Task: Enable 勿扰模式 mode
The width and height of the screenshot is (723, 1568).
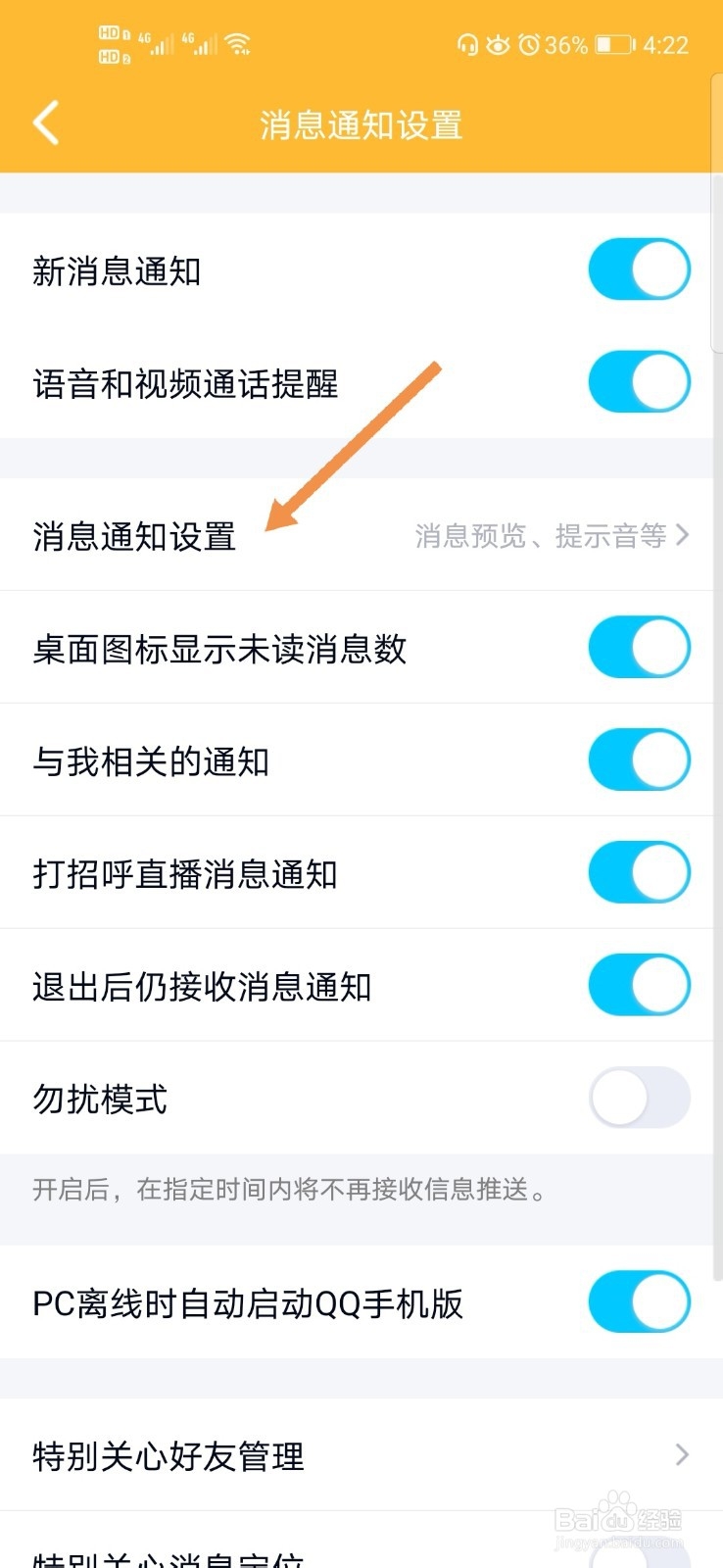Action: [639, 1098]
